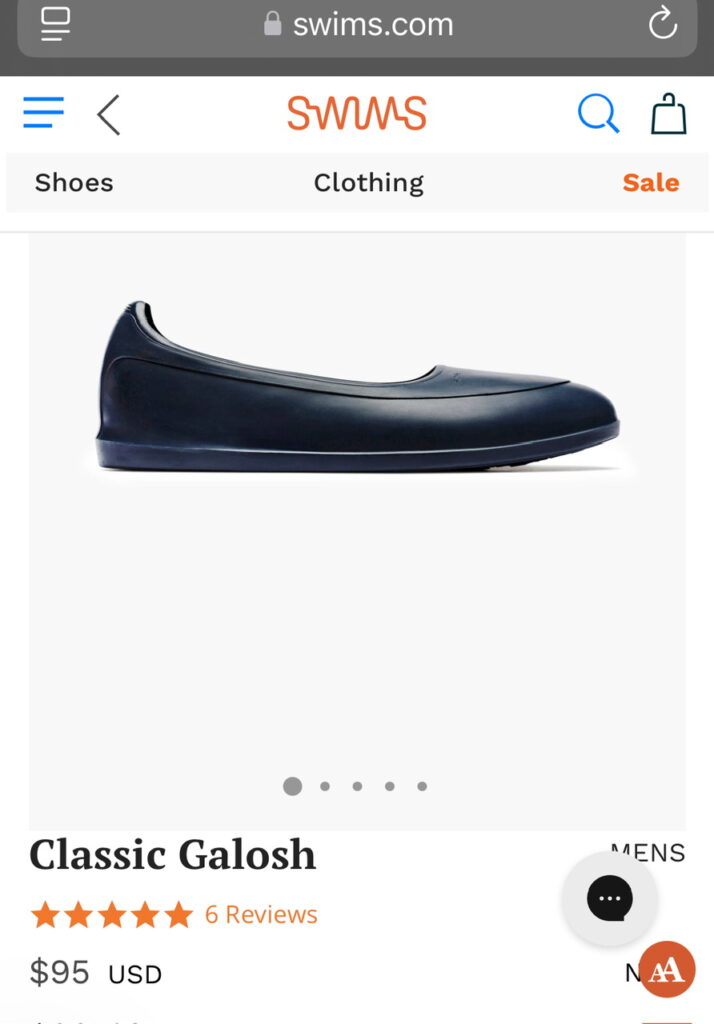Switch to the Clothing category
This screenshot has height=1024, width=714.
(368, 183)
